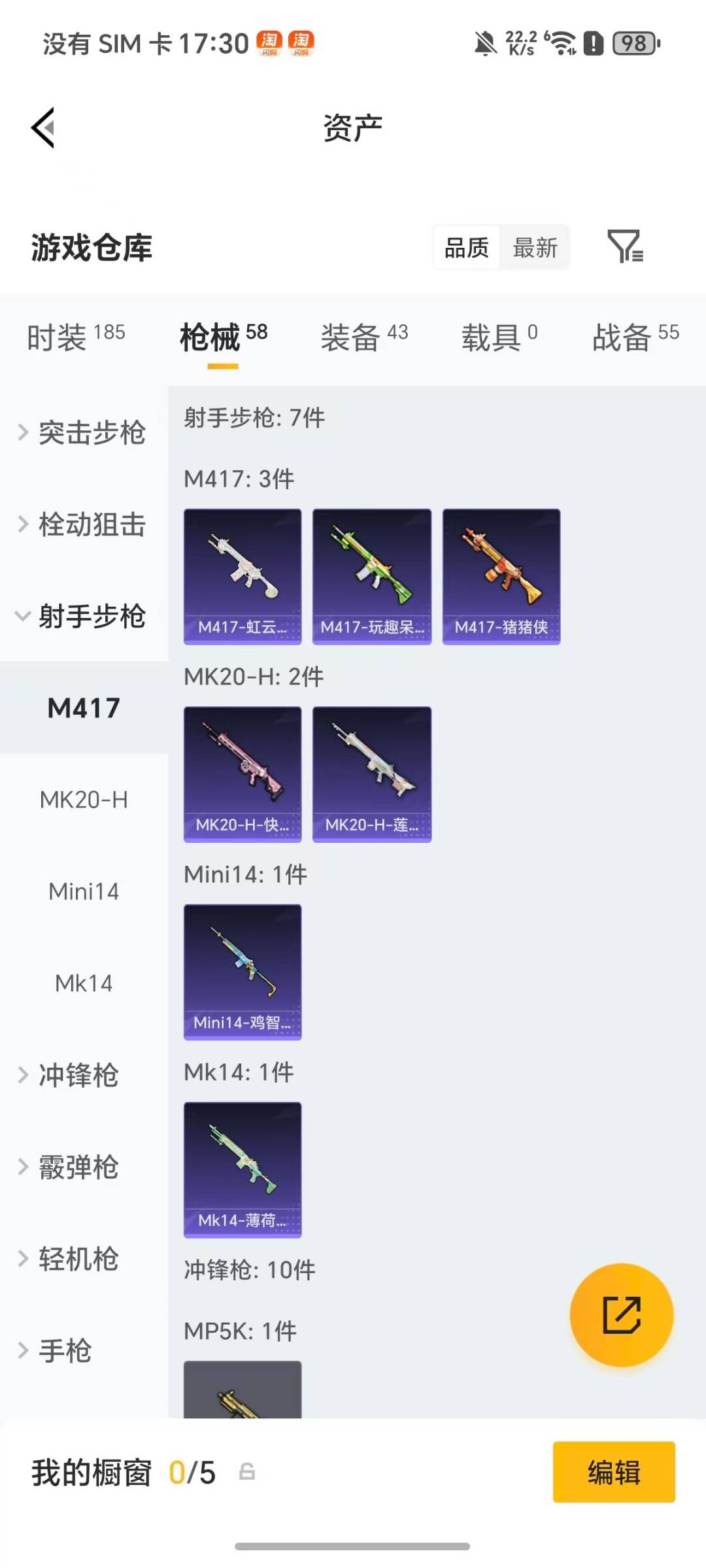
Task: Tap the muted notification bell icon
Action: tap(484, 42)
